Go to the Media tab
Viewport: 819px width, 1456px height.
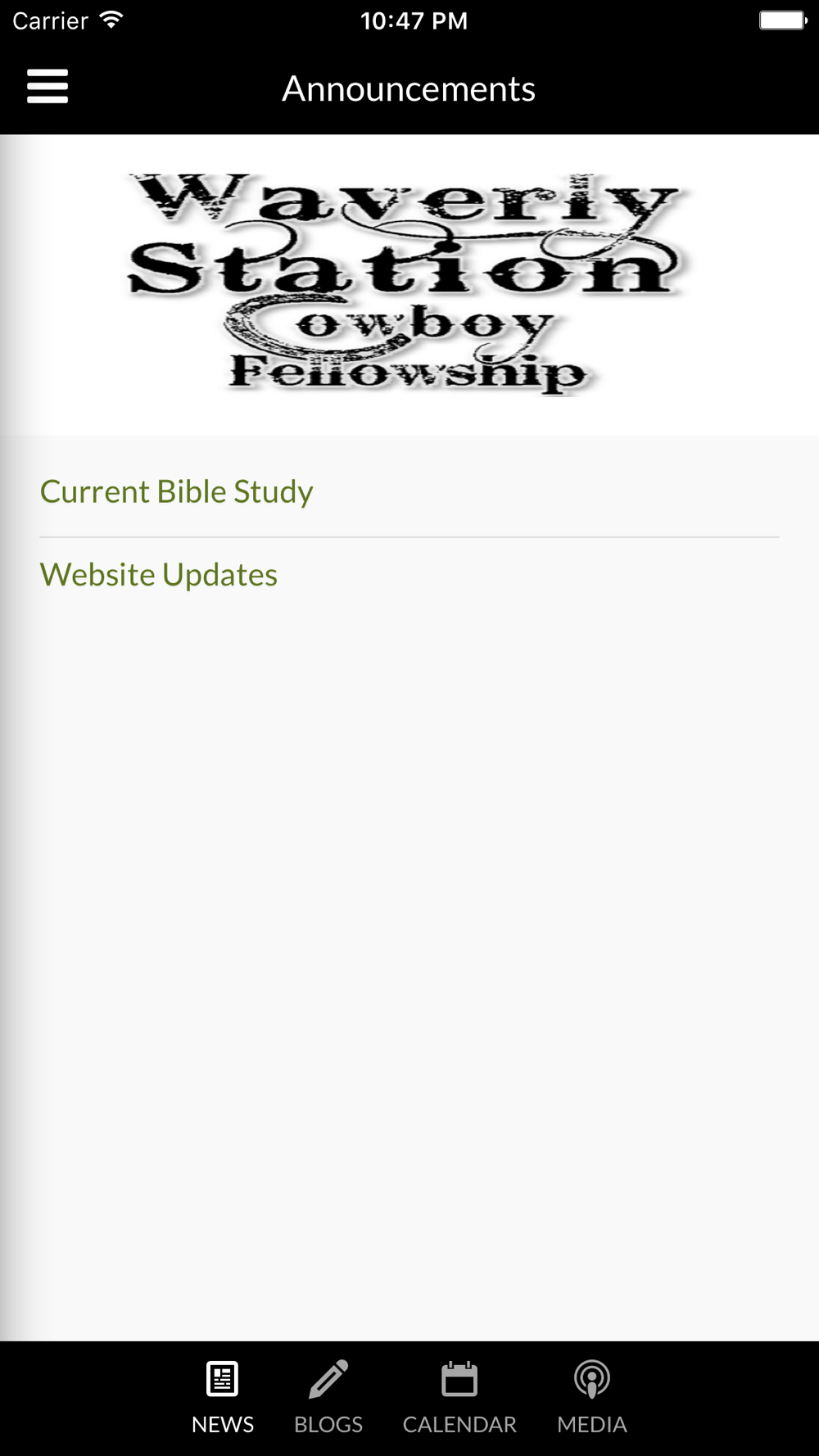click(592, 1398)
